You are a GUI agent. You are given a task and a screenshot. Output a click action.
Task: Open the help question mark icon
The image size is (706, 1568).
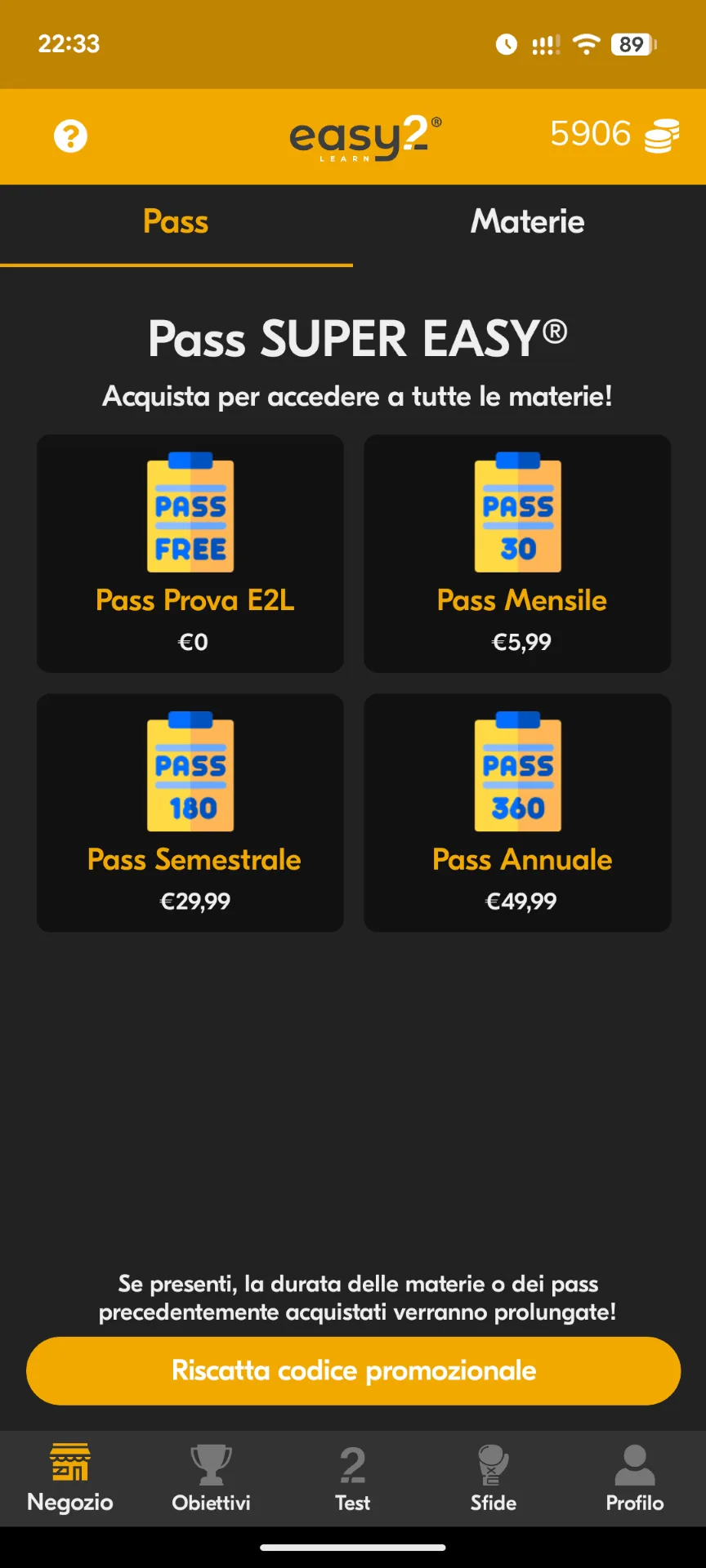tap(69, 136)
